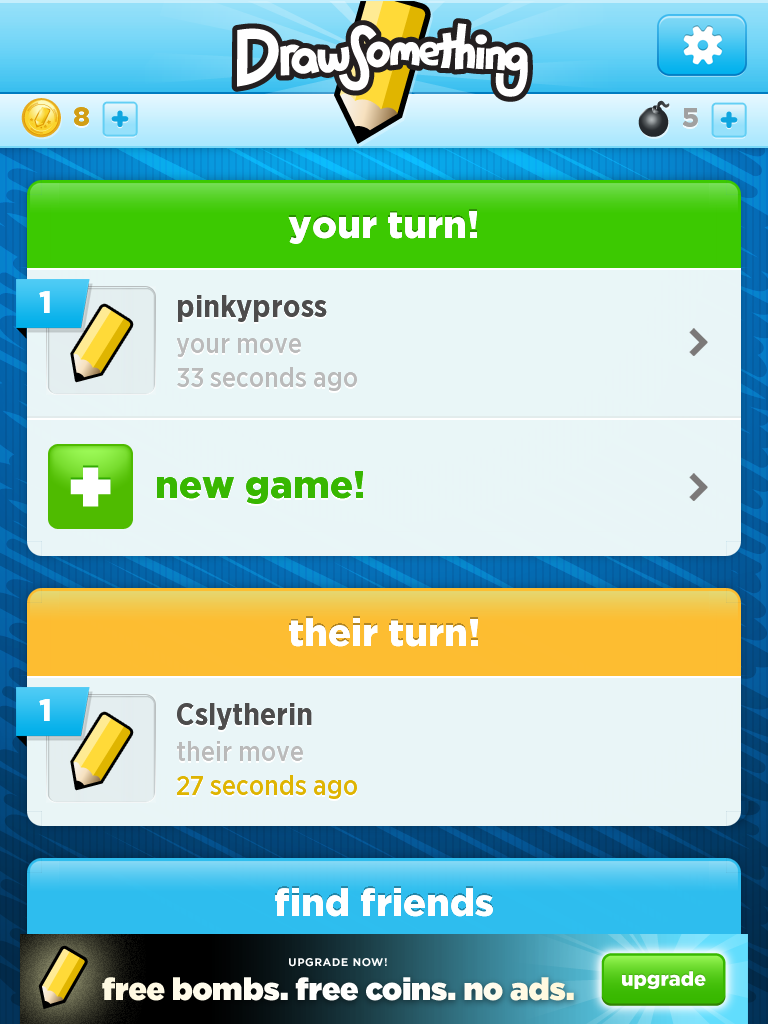Start a new game
768x1024 pixels.
coord(383,487)
